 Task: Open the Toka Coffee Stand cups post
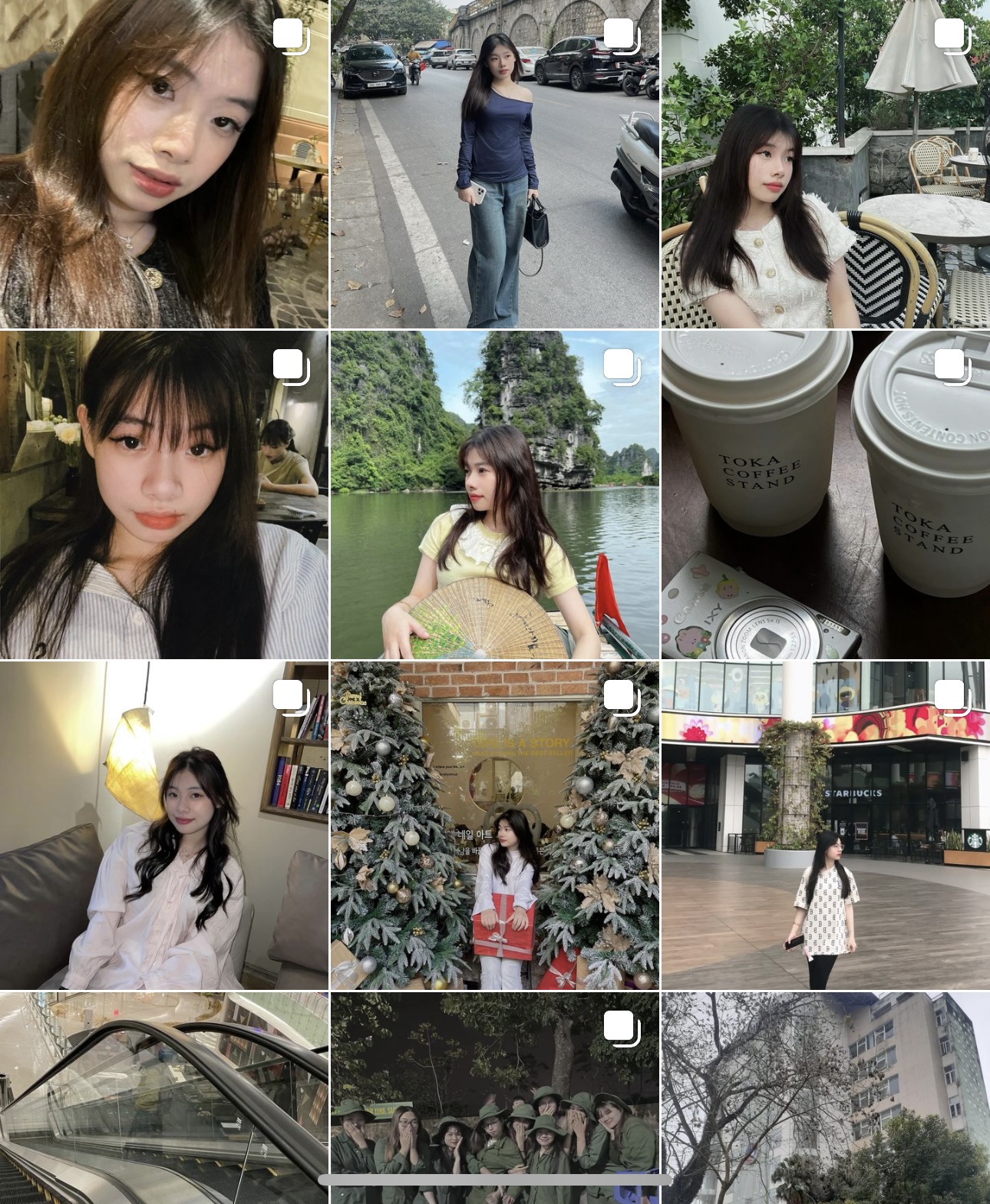pos(826,495)
